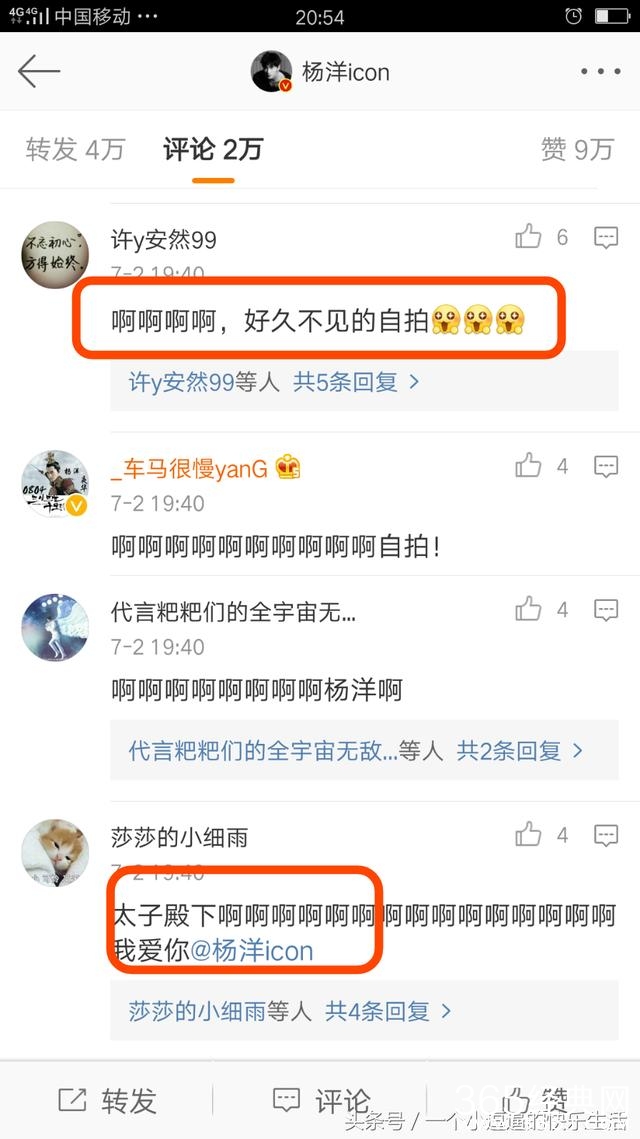Like the comment by 代言粑粑们的全宇宙无…

[529, 609]
